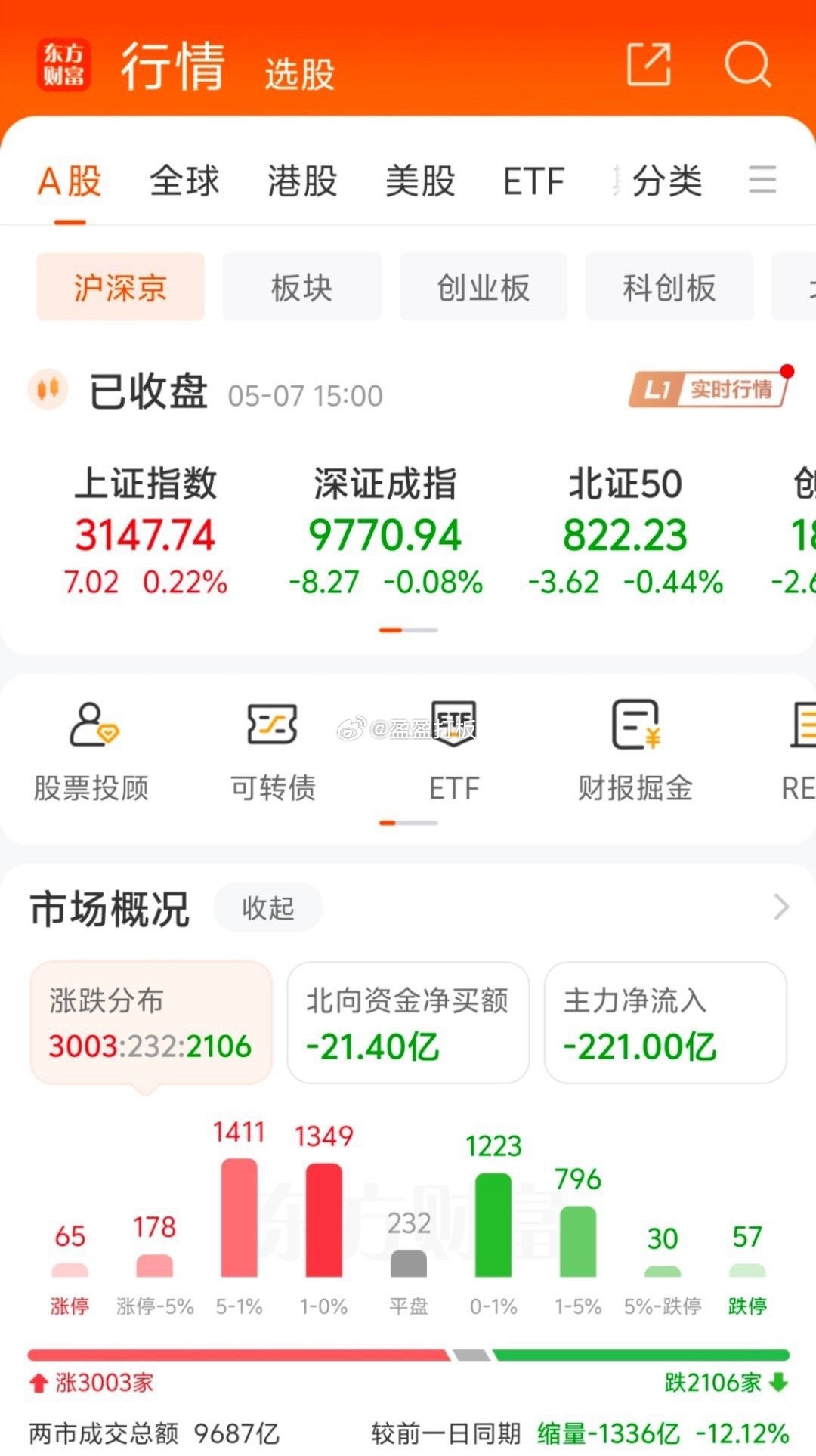
Task: Select the 创业板 chip
Action: pos(484,287)
